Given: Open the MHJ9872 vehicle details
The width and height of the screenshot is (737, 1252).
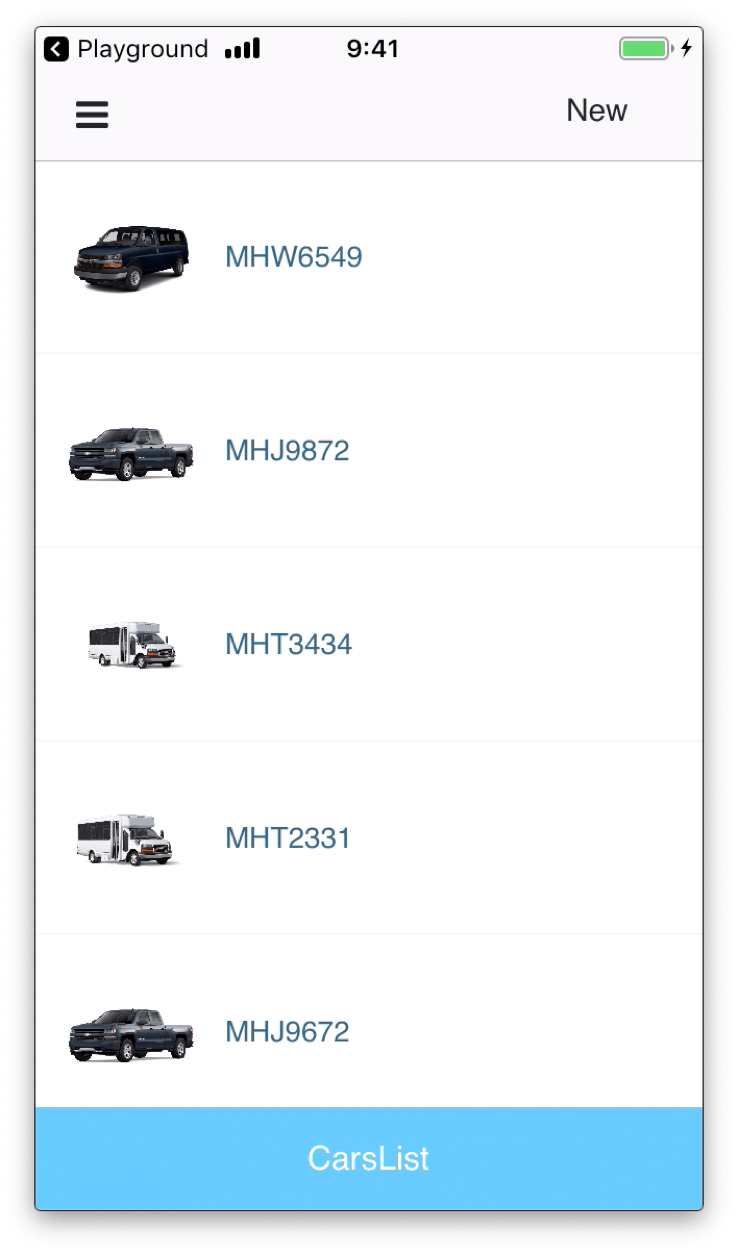Looking at the screenshot, I should coord(287,451).
